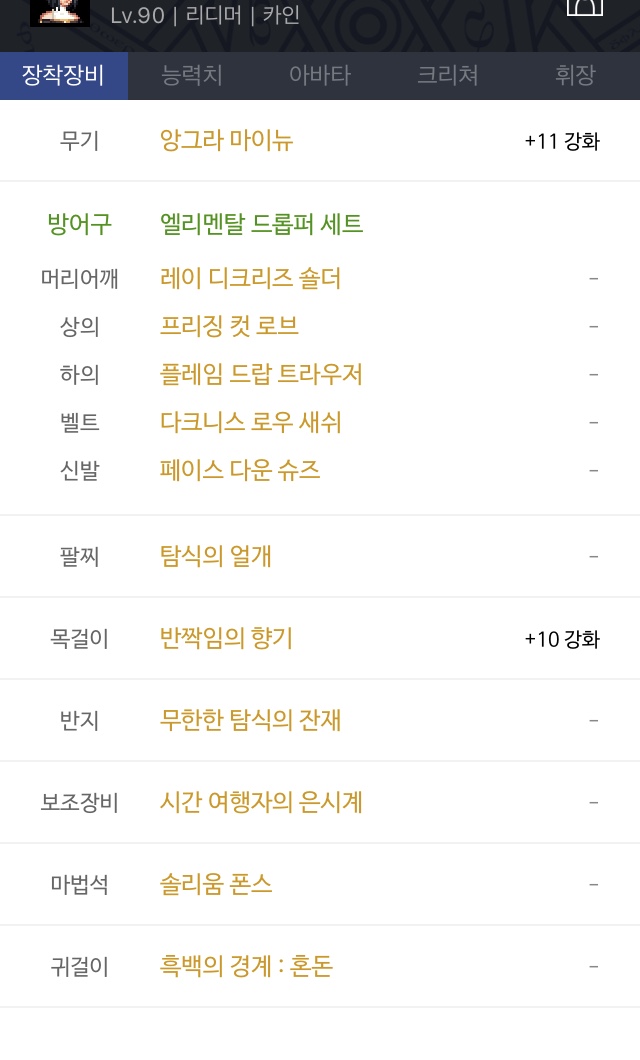640x1060 pixels.
Task: Open the 아바타 tab
Action: [x=320, y=75]
